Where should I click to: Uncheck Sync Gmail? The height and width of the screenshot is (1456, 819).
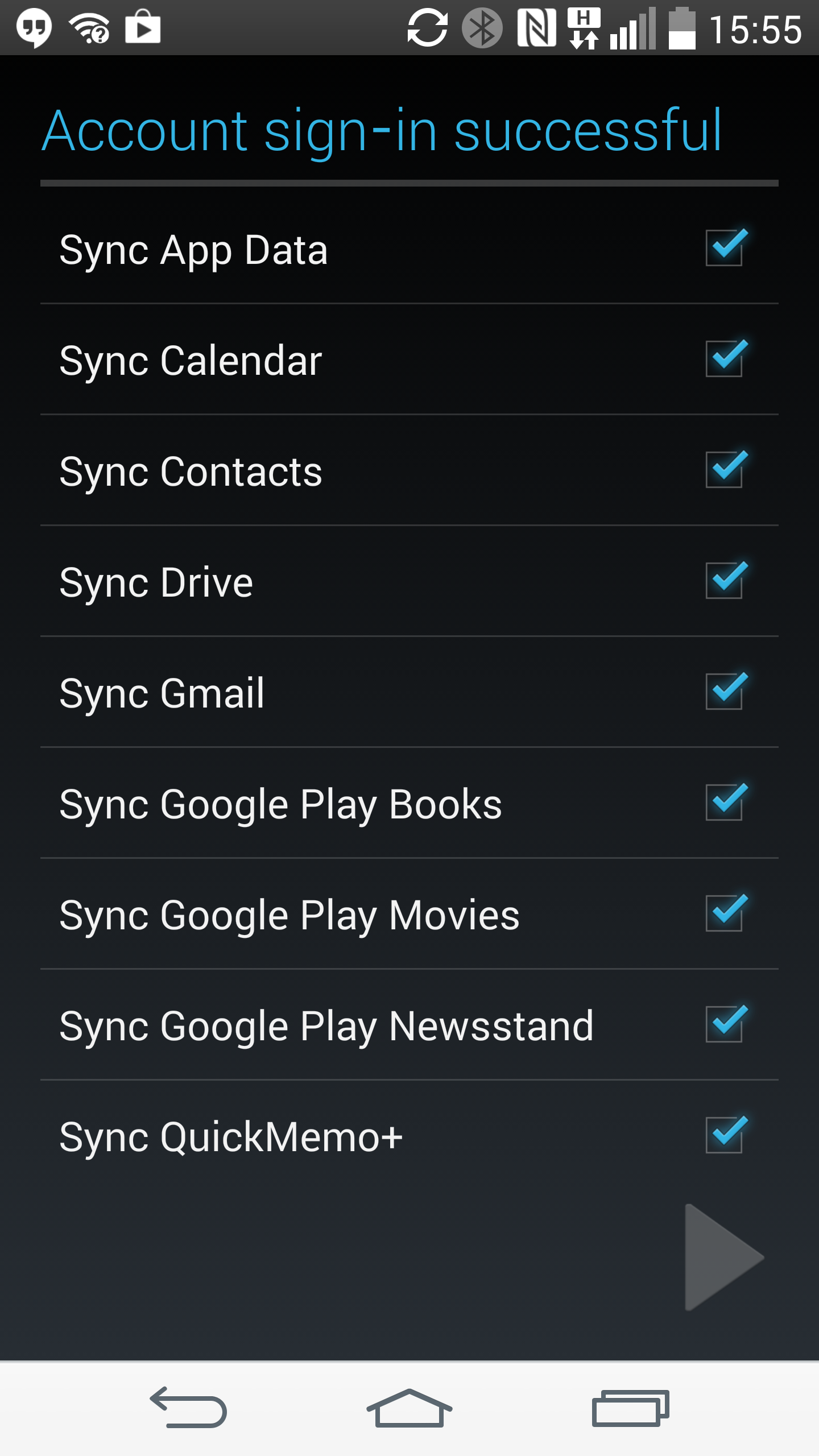coord(725,692)
